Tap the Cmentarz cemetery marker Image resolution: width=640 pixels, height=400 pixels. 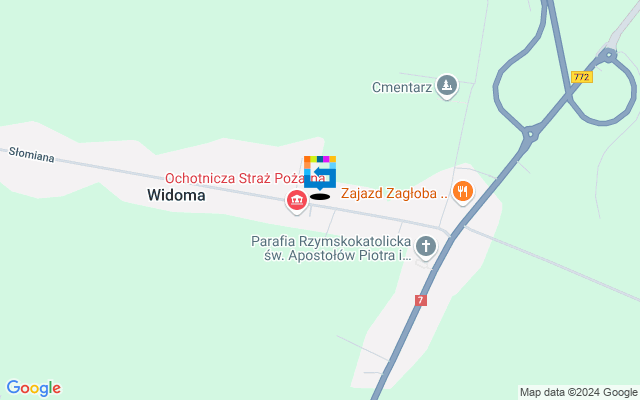(x=447, y=87)
